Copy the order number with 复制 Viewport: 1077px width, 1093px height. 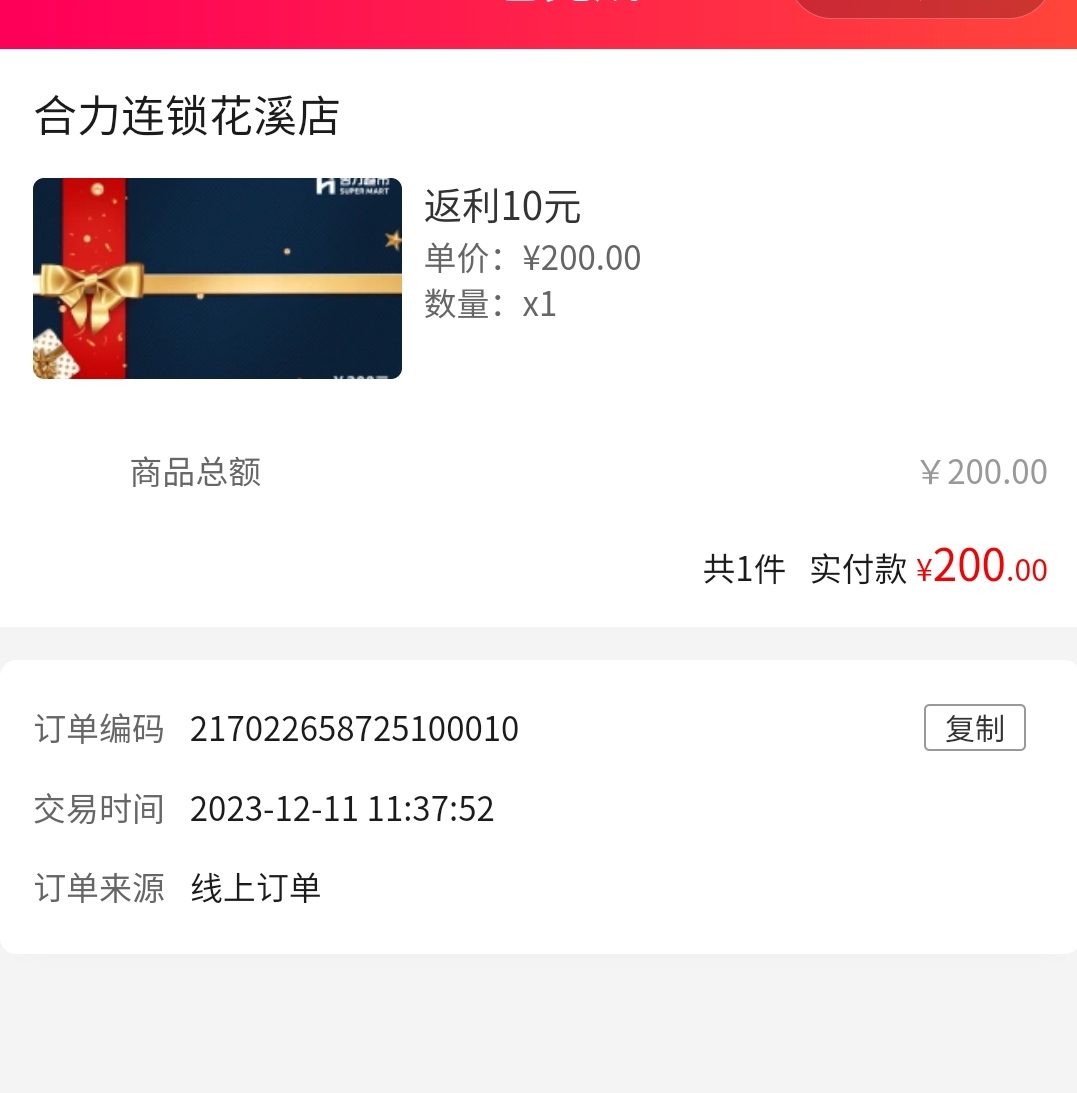click(974, 728)
